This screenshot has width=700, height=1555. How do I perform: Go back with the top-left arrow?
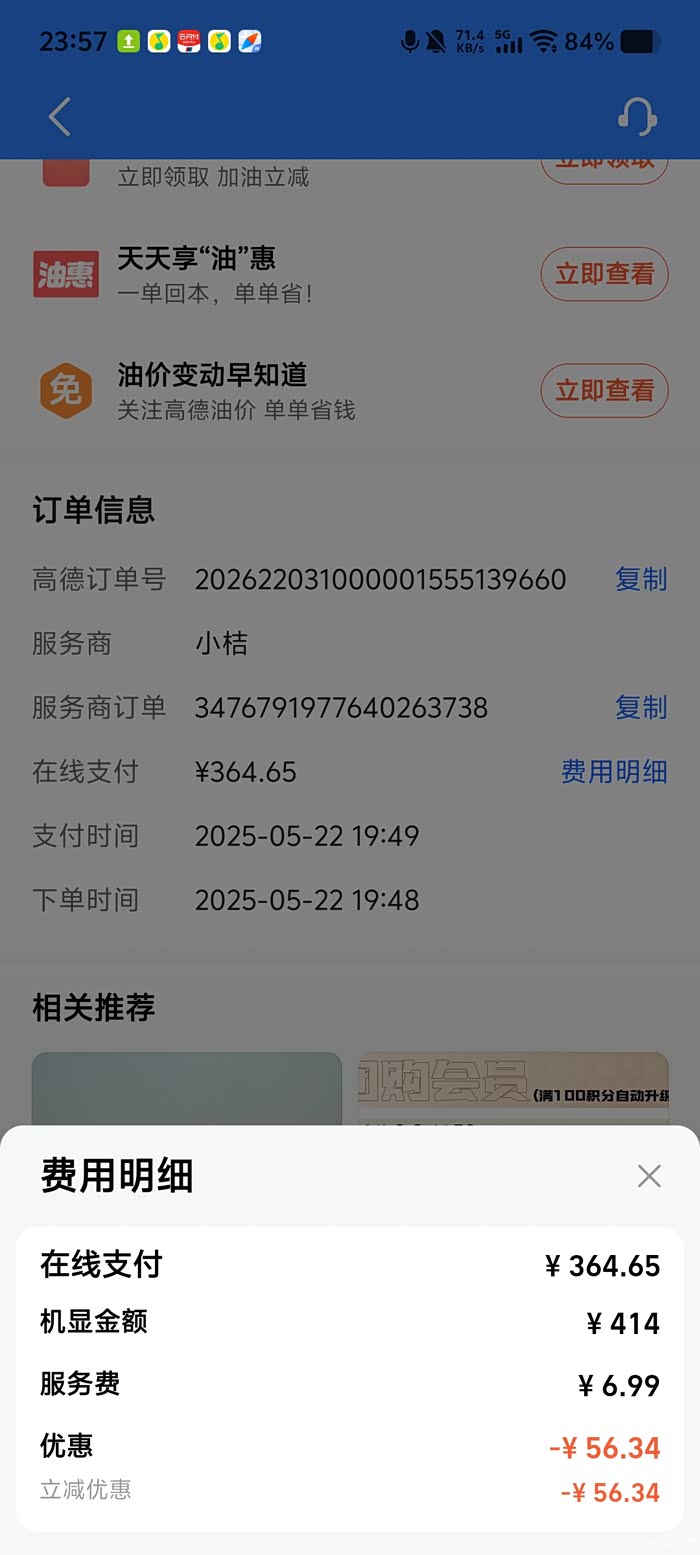tap(60, 117)
